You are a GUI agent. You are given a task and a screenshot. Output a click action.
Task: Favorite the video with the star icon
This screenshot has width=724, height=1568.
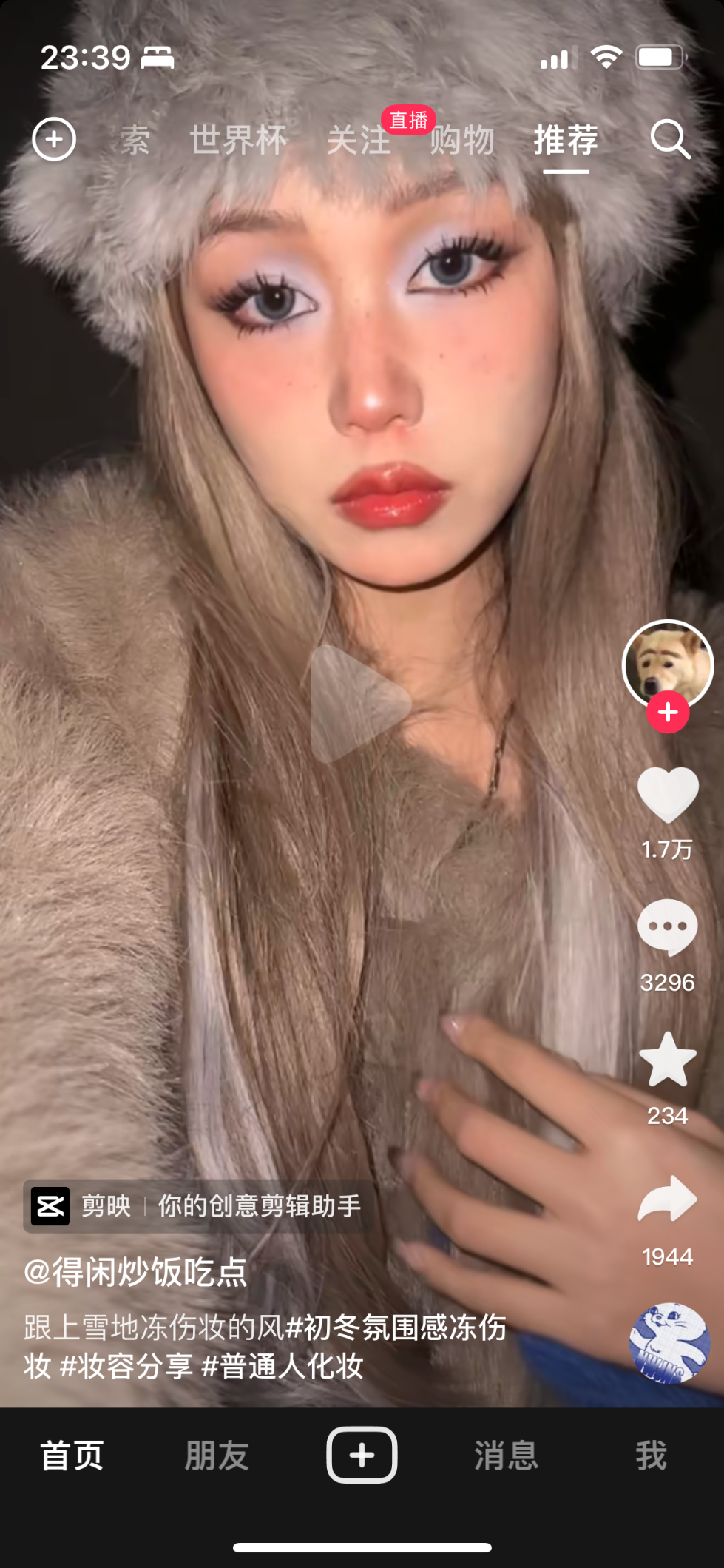[x=667, y=1060]
